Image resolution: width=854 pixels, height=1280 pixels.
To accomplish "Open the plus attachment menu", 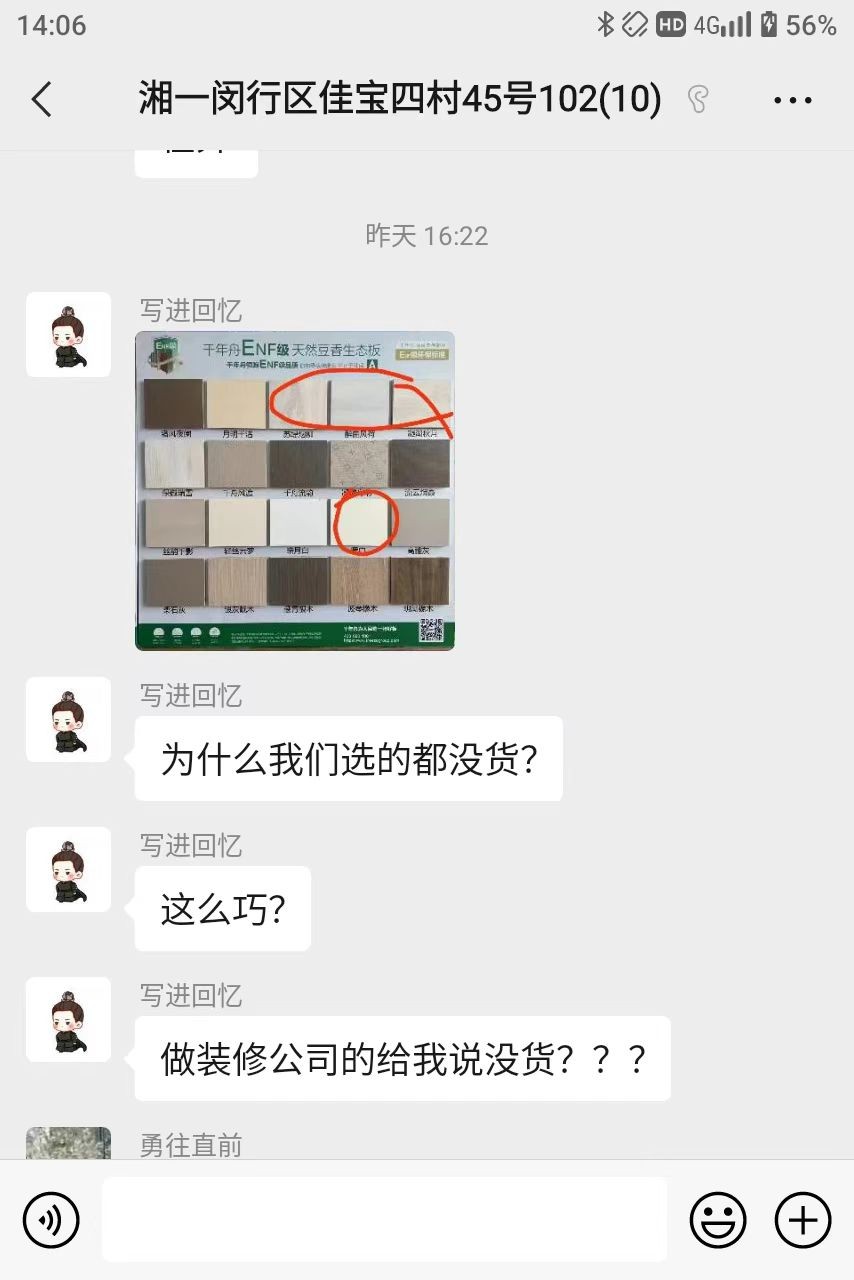I will tap(803, 1220).
